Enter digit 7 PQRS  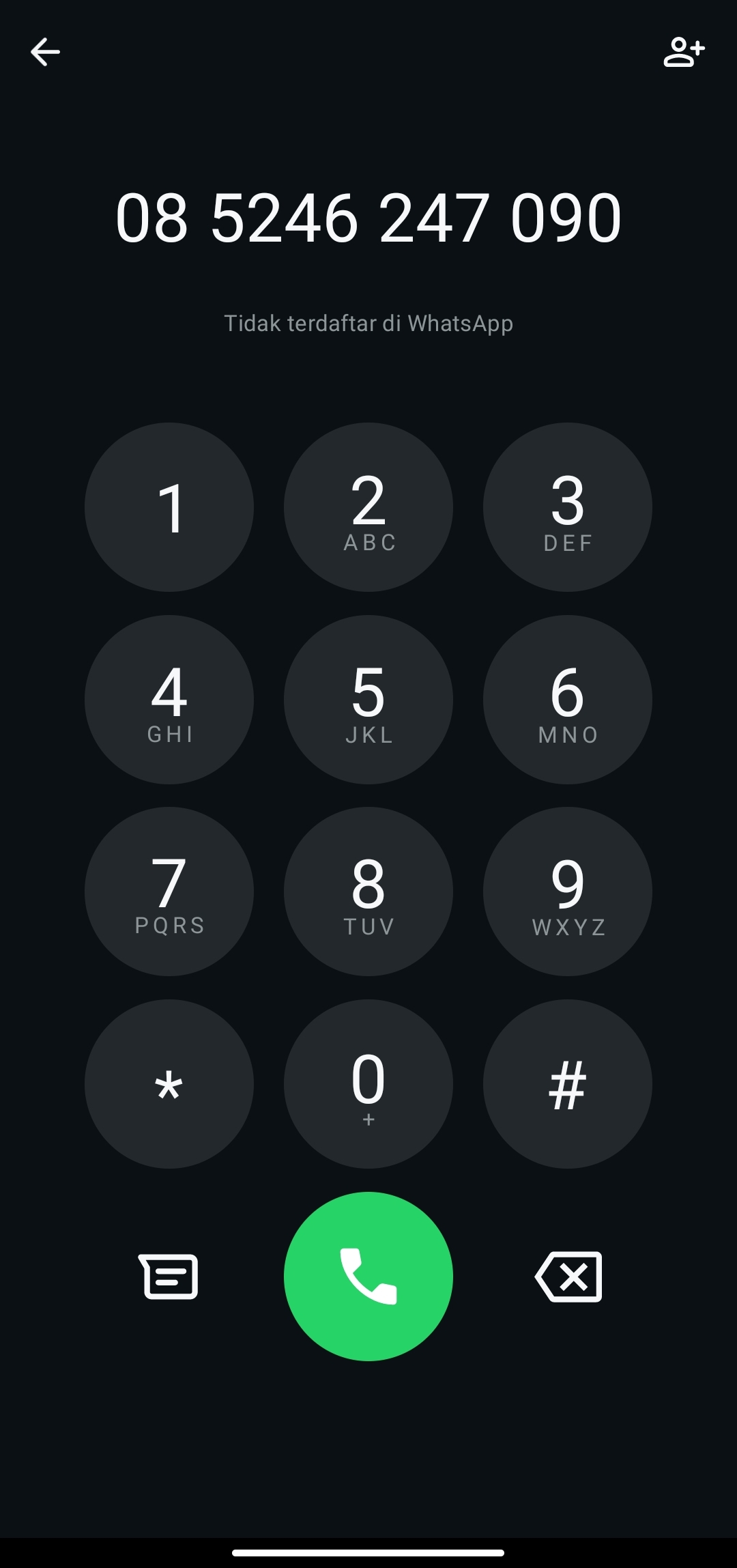[169, 892]
